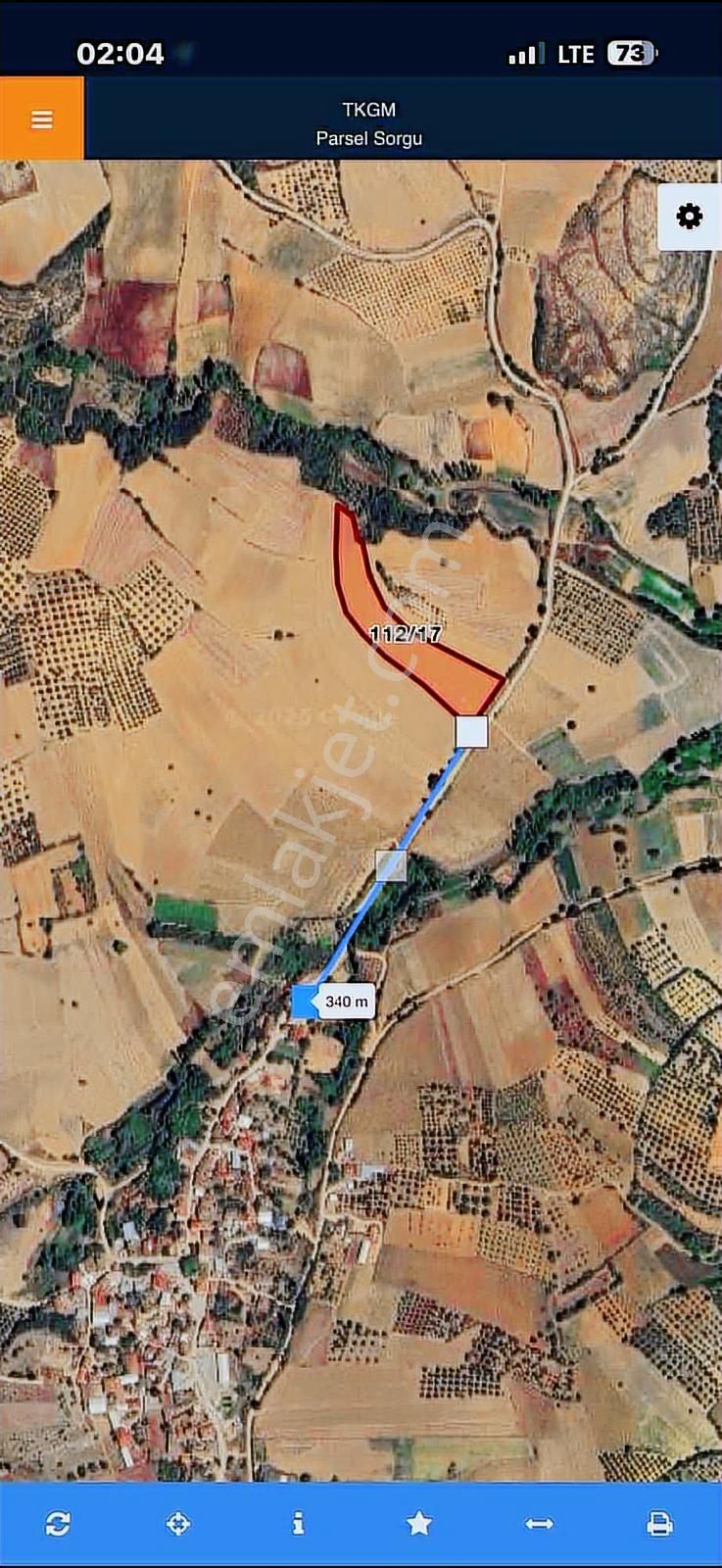
Task: Open map settings gear
Action: 689,217
